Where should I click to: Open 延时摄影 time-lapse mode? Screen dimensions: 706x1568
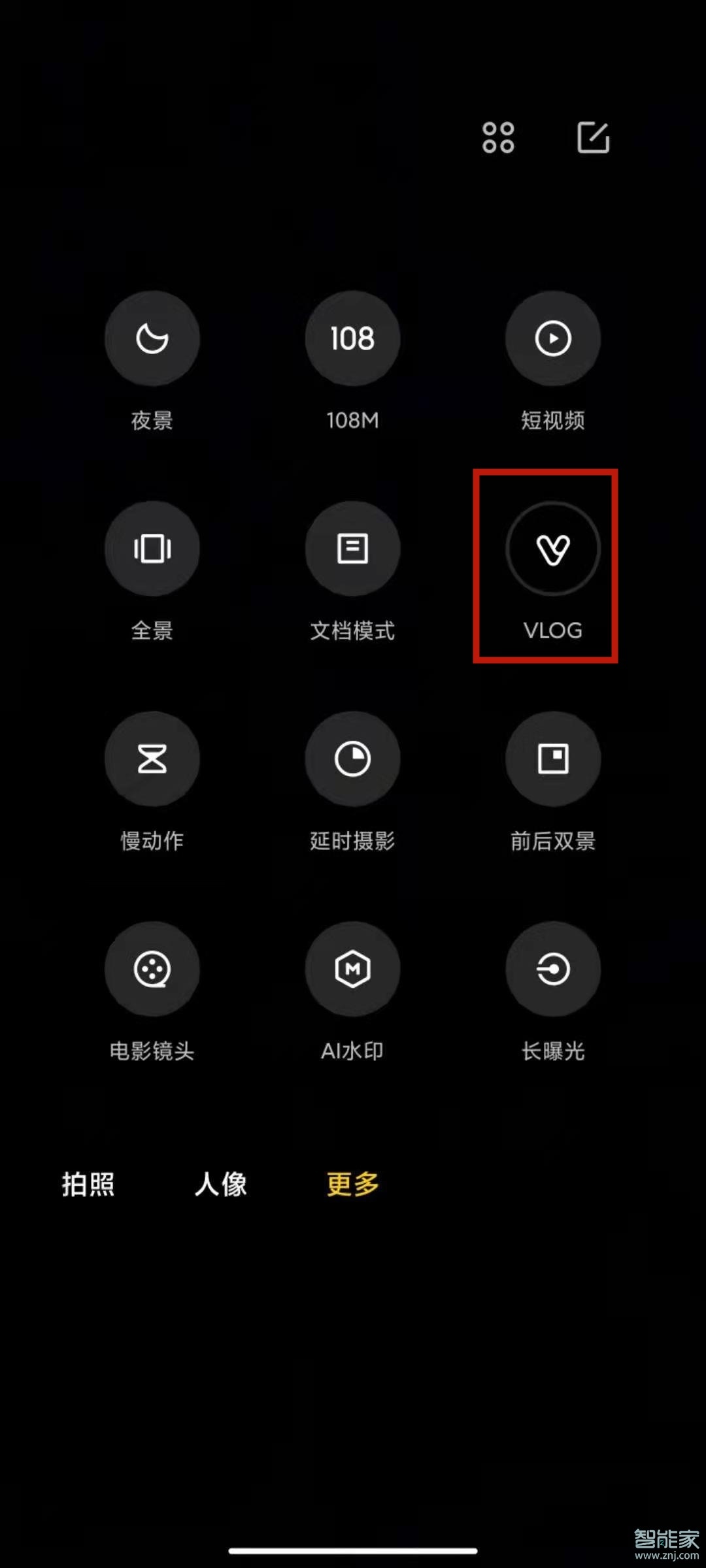(352, 759)
